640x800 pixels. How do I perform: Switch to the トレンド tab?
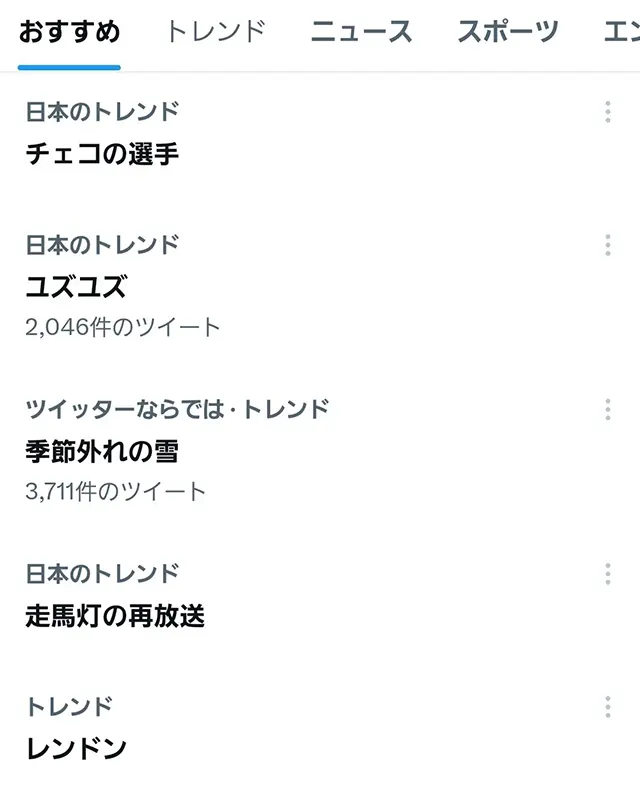(x=215, y=32)
